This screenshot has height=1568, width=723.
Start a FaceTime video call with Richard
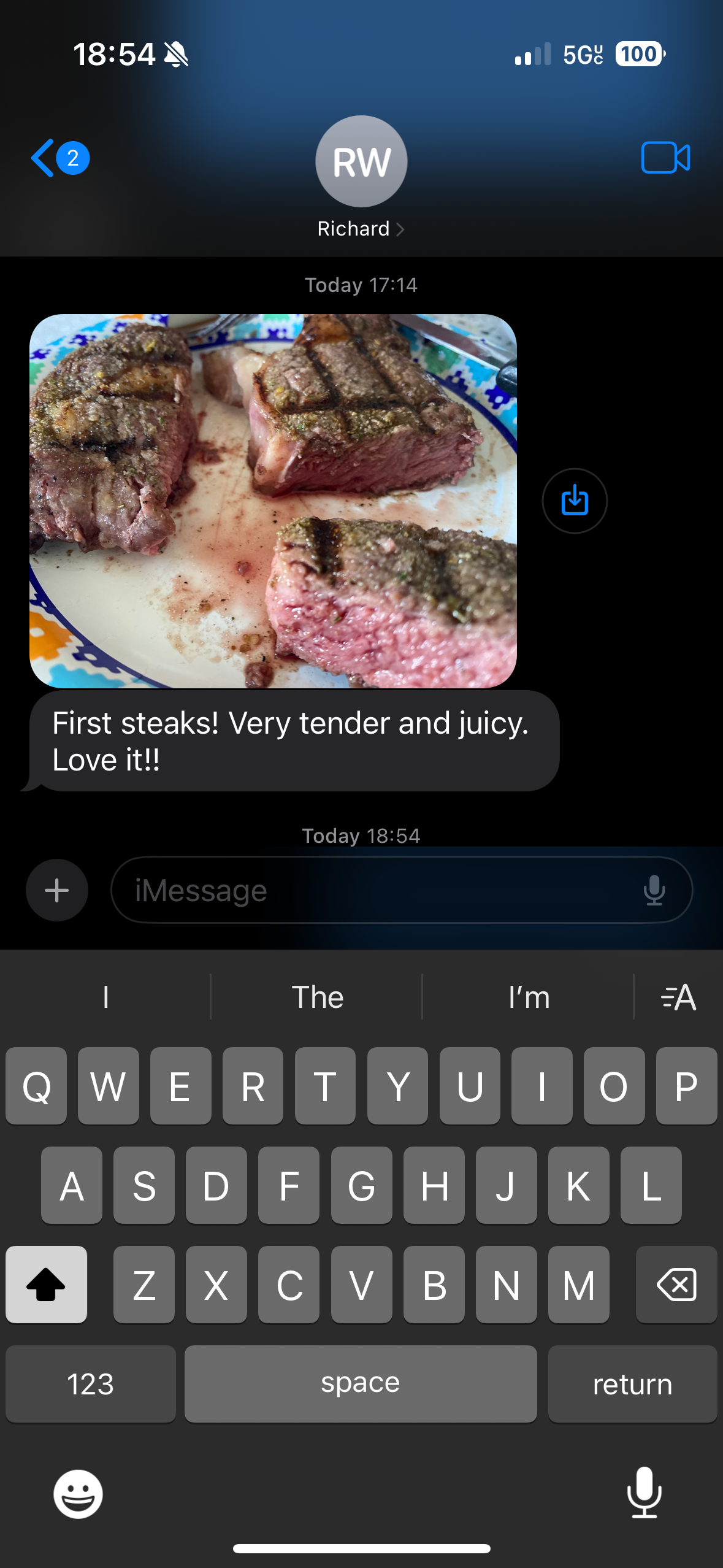(665, 158)
